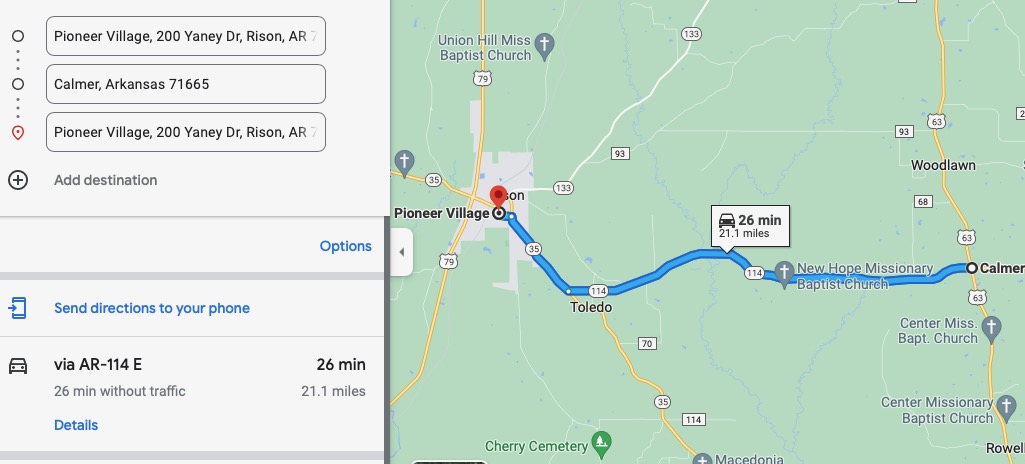The width and height of the screenshot is (1025, 464).
Task: Tap the Calmer destination point on the map
Action: click(x=972, y=268)
